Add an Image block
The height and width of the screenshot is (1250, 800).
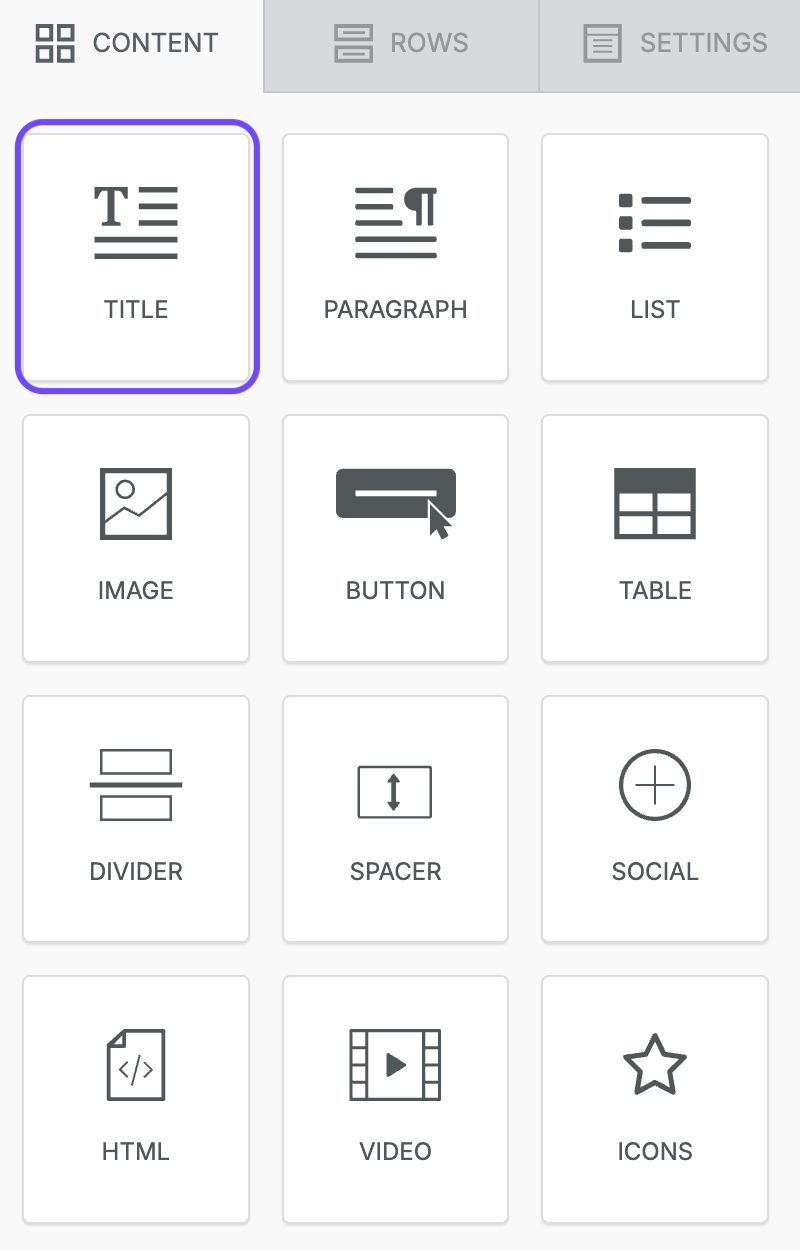(x=136, y=538)
